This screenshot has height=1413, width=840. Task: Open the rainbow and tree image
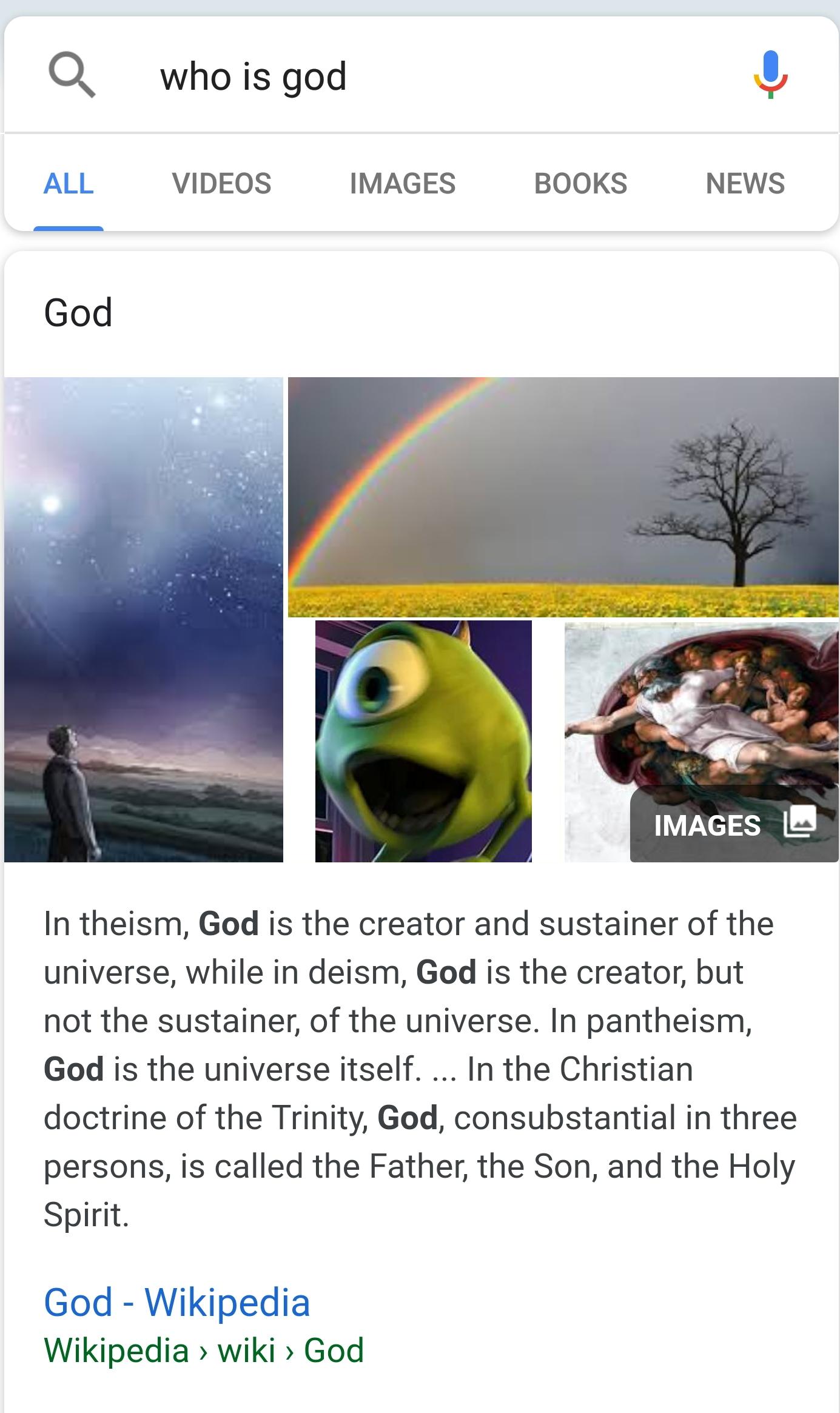[x=563, y=497]
